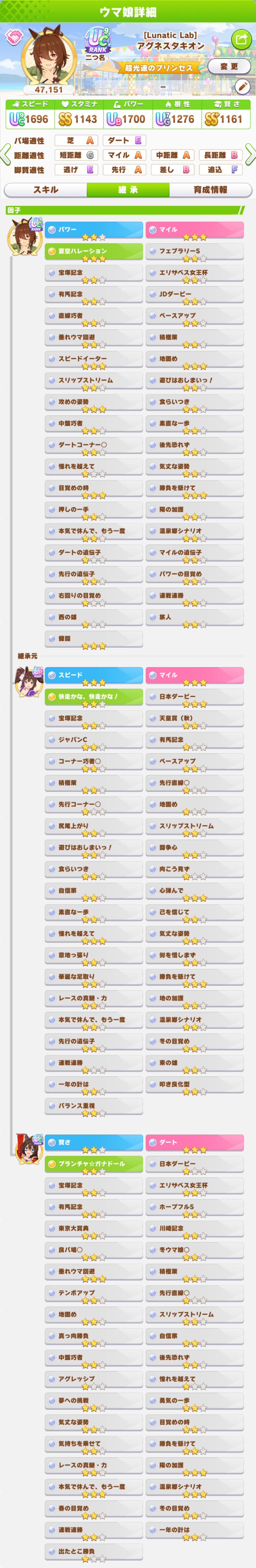Share this Uma Musume detail page
Screen dimensions: 256x1568
tap(241, 39)
